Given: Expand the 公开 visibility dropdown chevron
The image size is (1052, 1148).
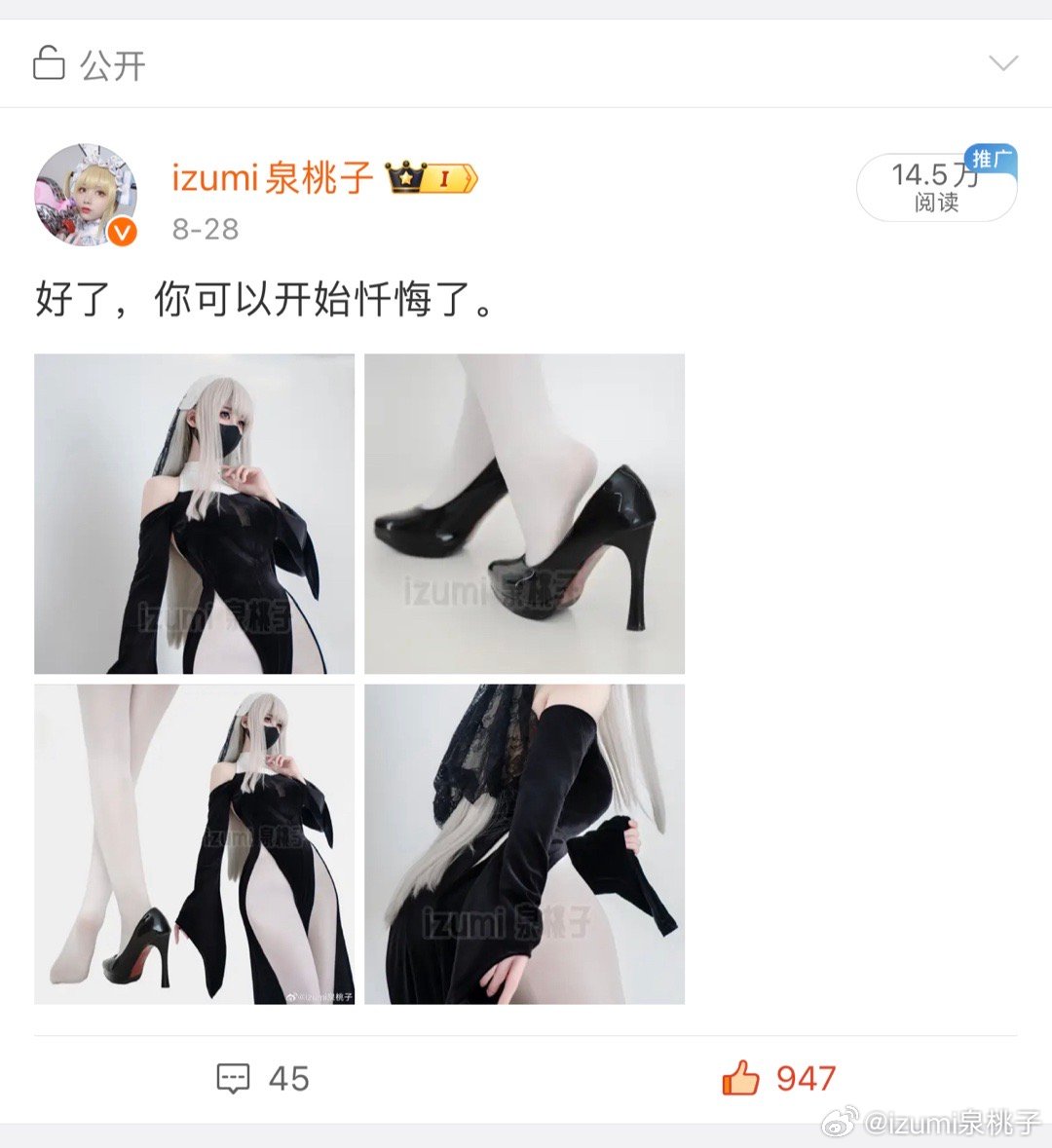Looking at the screenshot, I should tap(1002, 64).
